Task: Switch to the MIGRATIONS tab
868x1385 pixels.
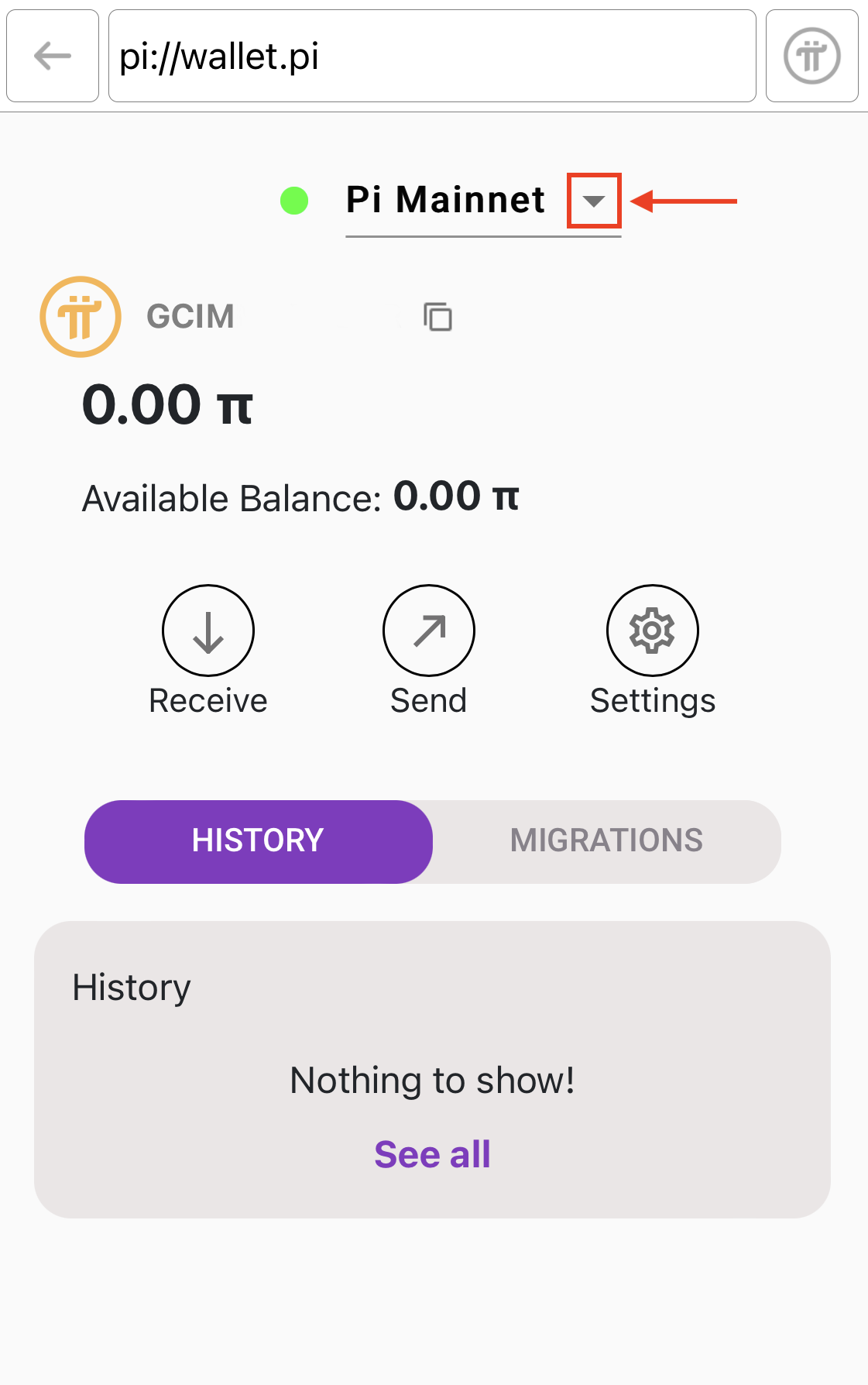Action: 607,840
